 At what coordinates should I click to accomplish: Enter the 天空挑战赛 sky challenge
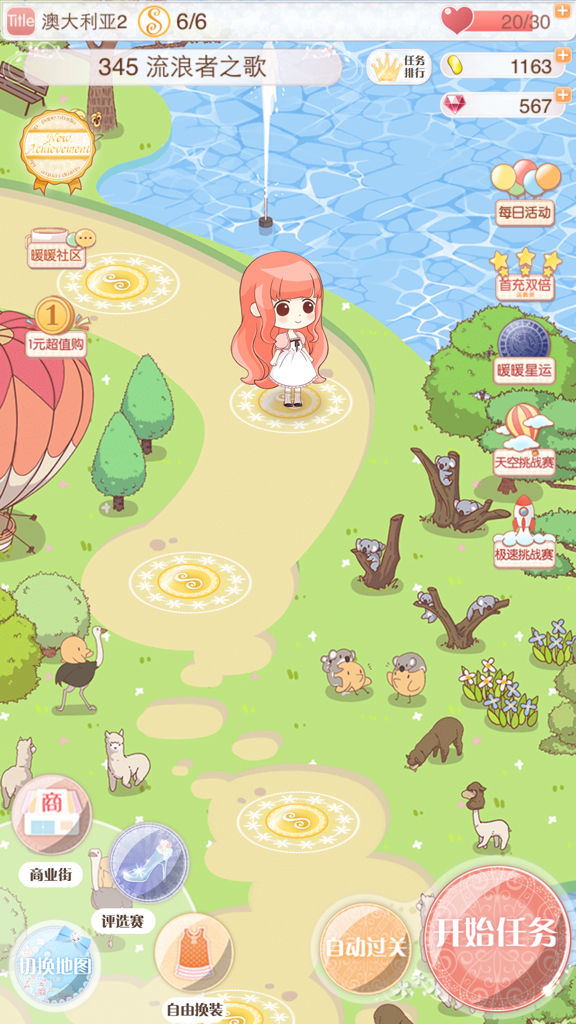[524, 439]
